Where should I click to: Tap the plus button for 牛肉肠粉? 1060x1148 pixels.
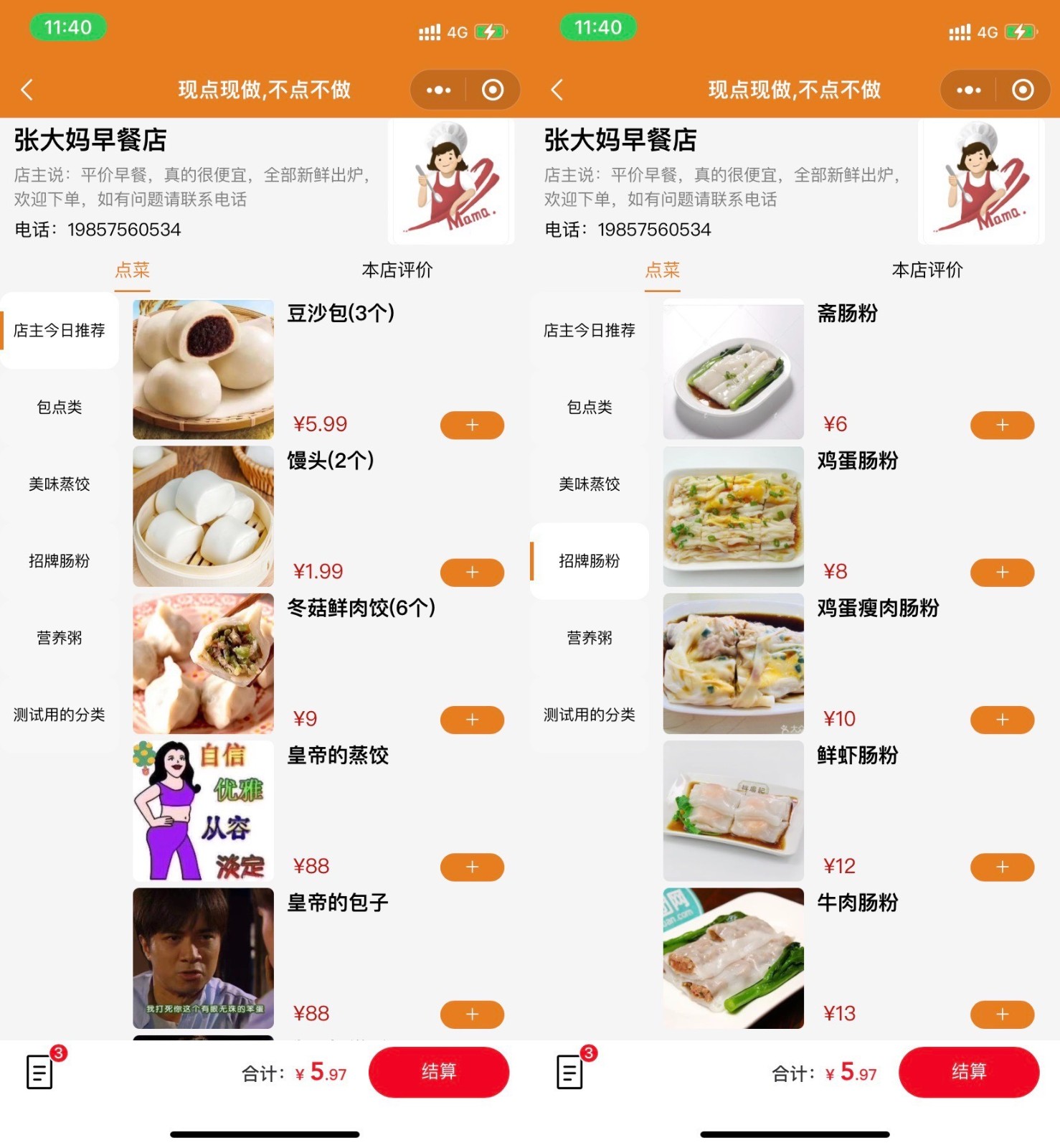pos(1002,1014)
